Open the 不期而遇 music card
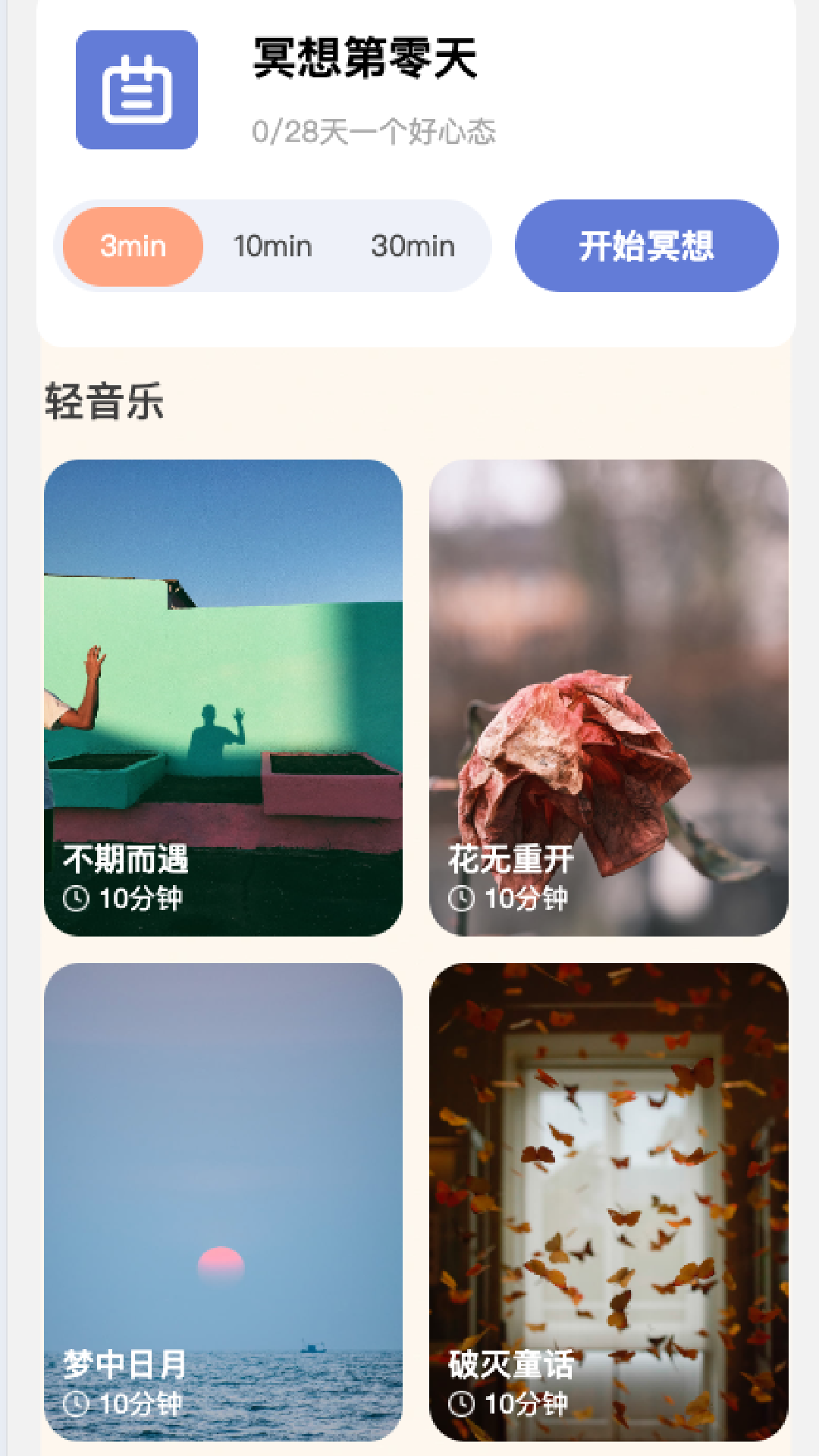The image size is (819, 1456). tap(223, 698)
